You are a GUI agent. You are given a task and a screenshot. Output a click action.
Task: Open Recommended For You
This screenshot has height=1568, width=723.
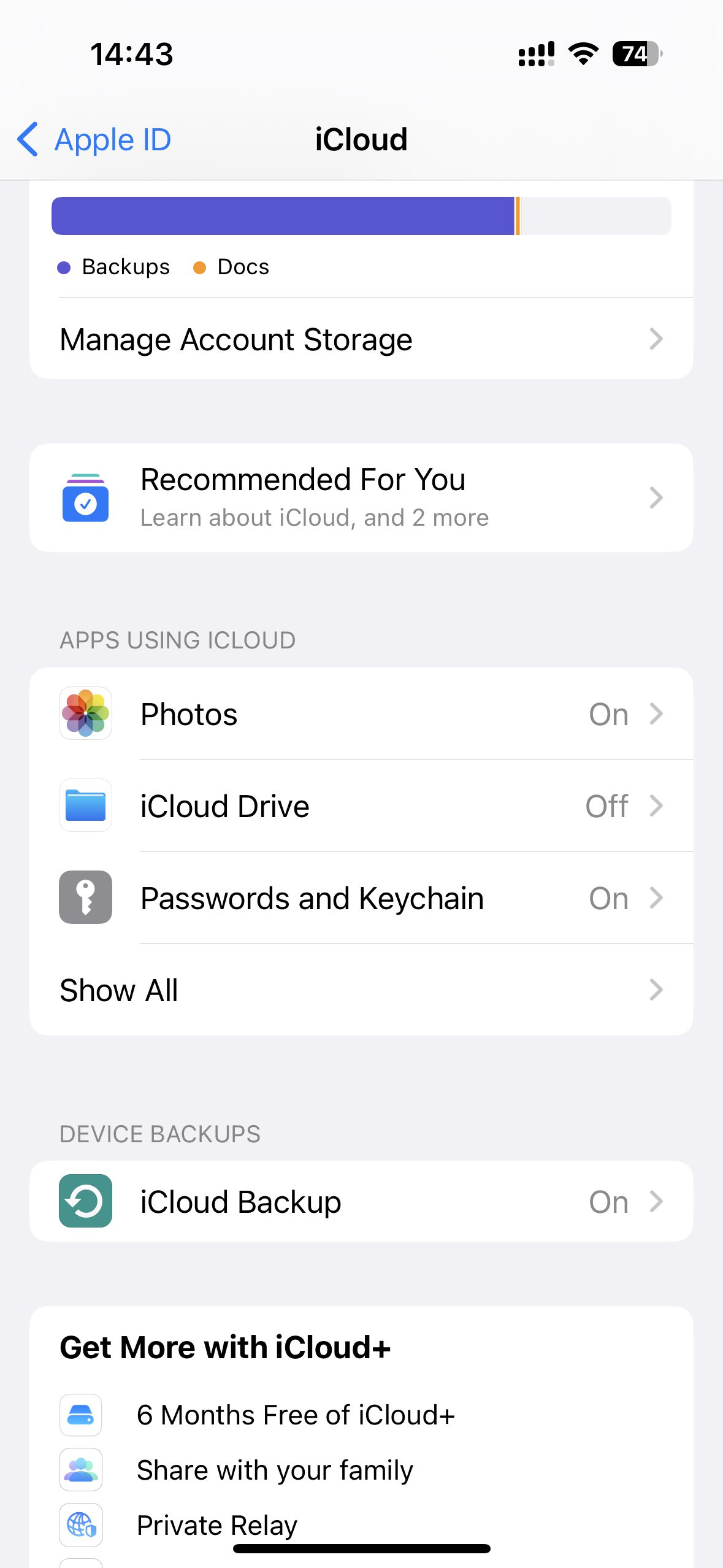[361, 498]
